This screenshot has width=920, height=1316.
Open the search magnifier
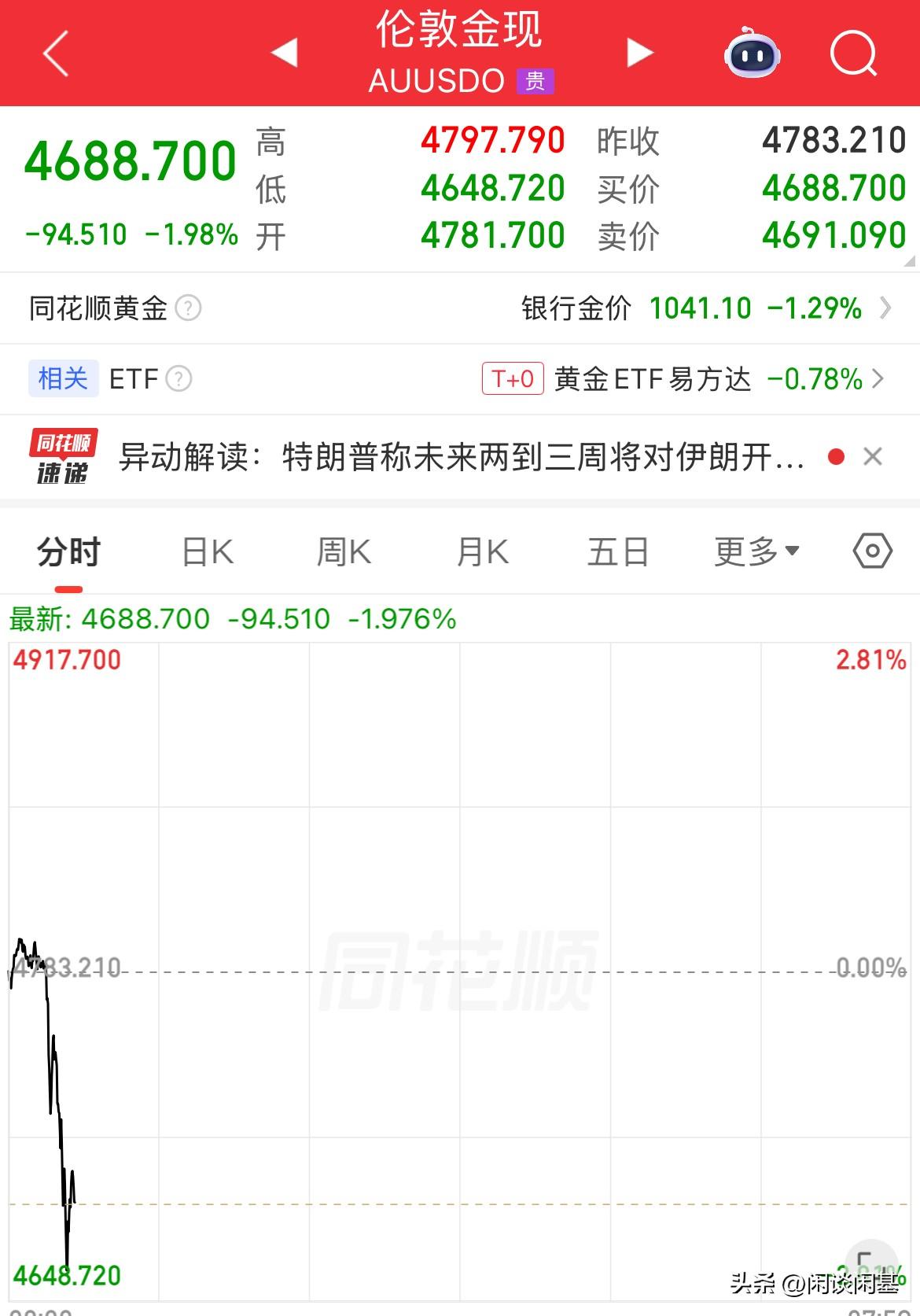pyautogui.click(x=854, y=52)
